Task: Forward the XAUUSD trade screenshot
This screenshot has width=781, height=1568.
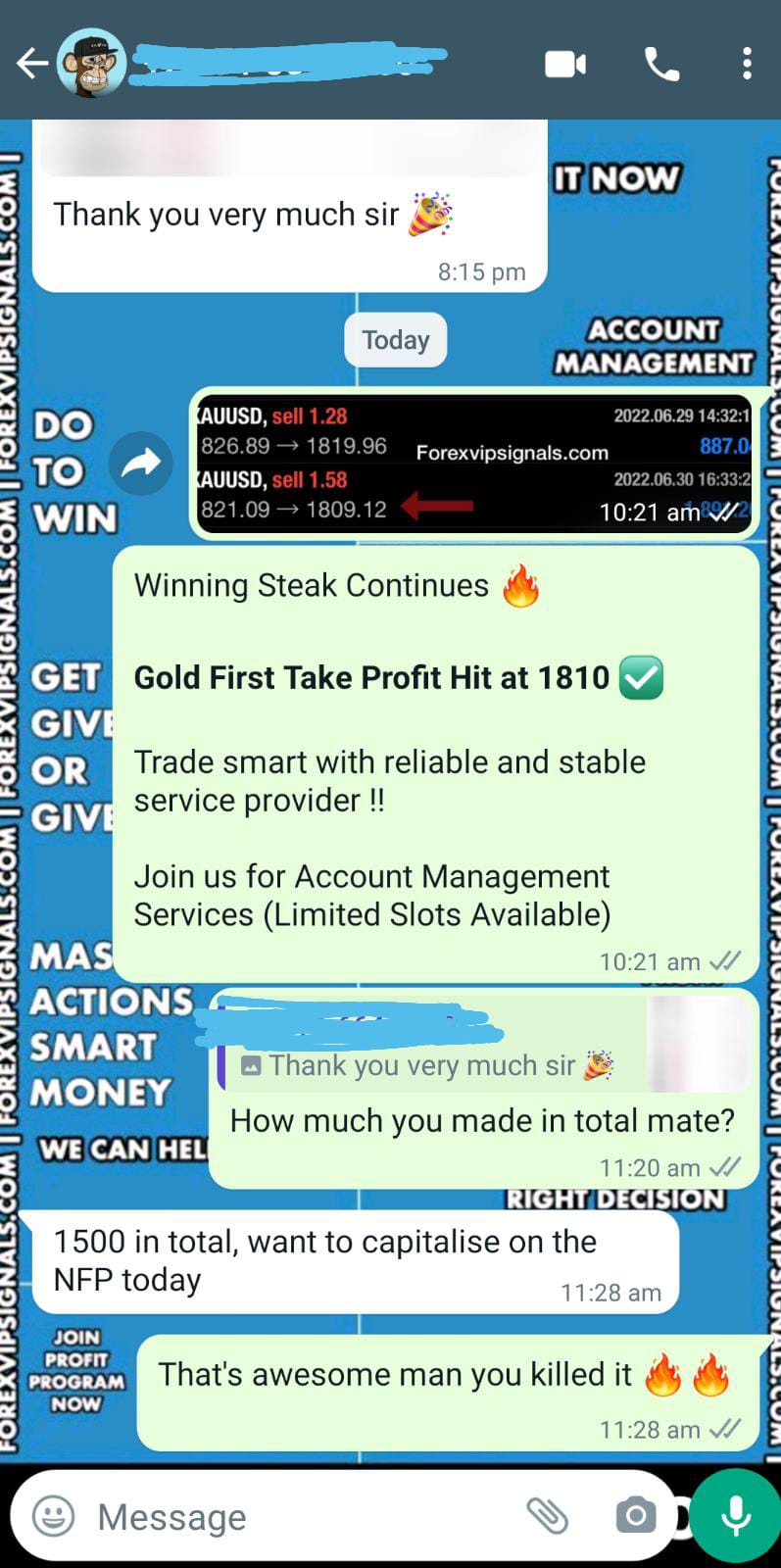Action: click(141, 463)
